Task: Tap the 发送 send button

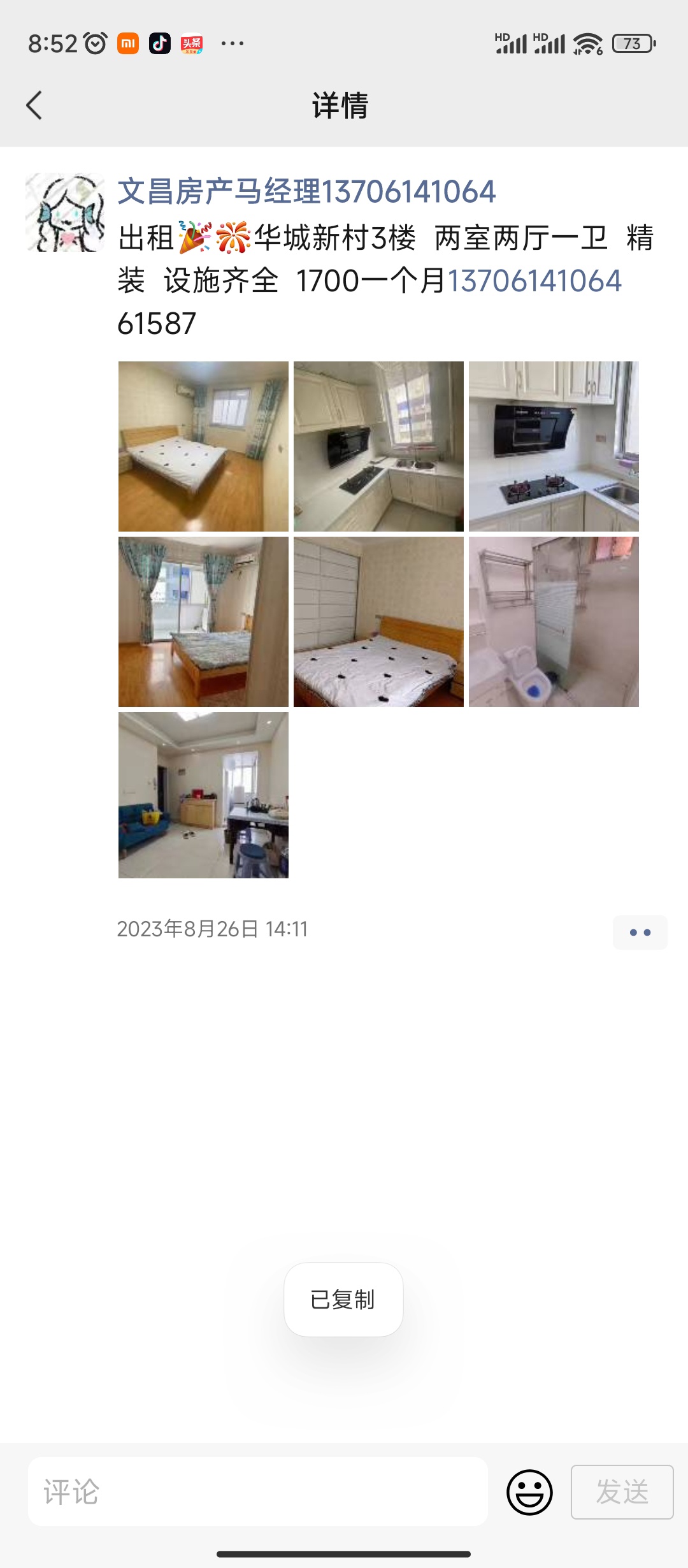Action: [x=622, y=1492]
